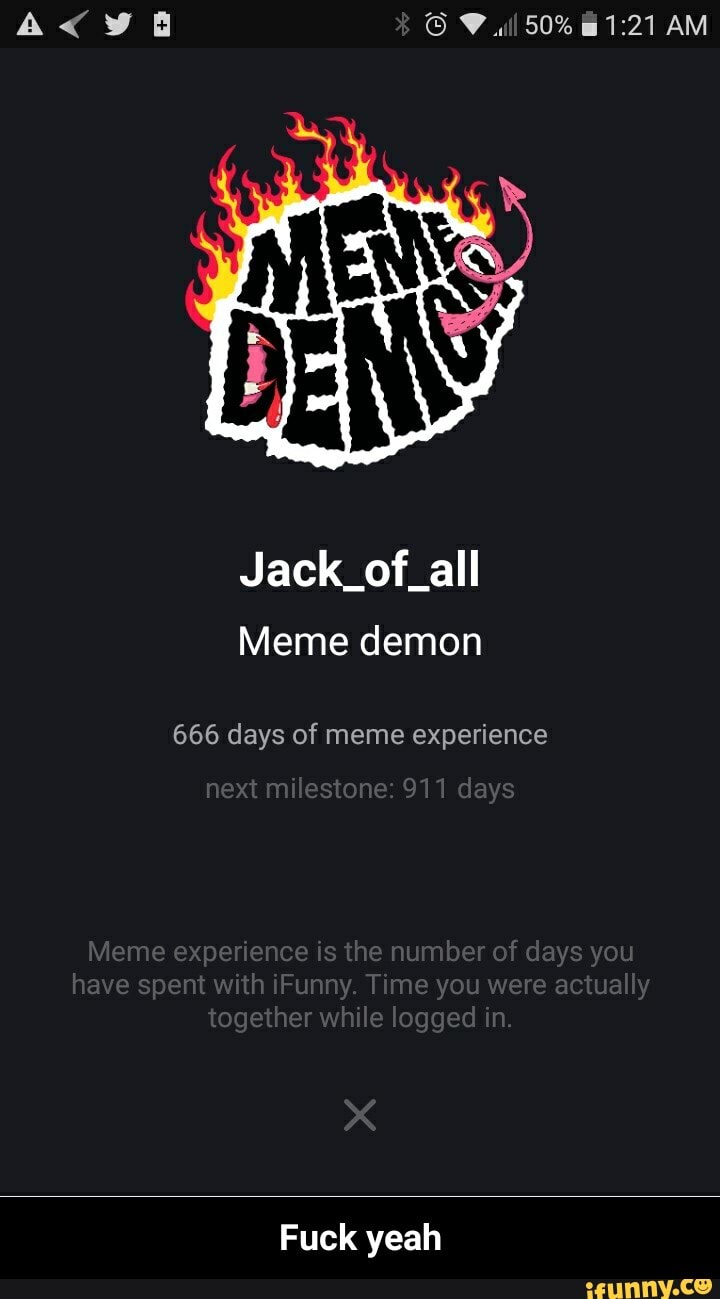Tap the Jack_of_all username
This screenshot has height=1299, width=720.
coord(359,570)
